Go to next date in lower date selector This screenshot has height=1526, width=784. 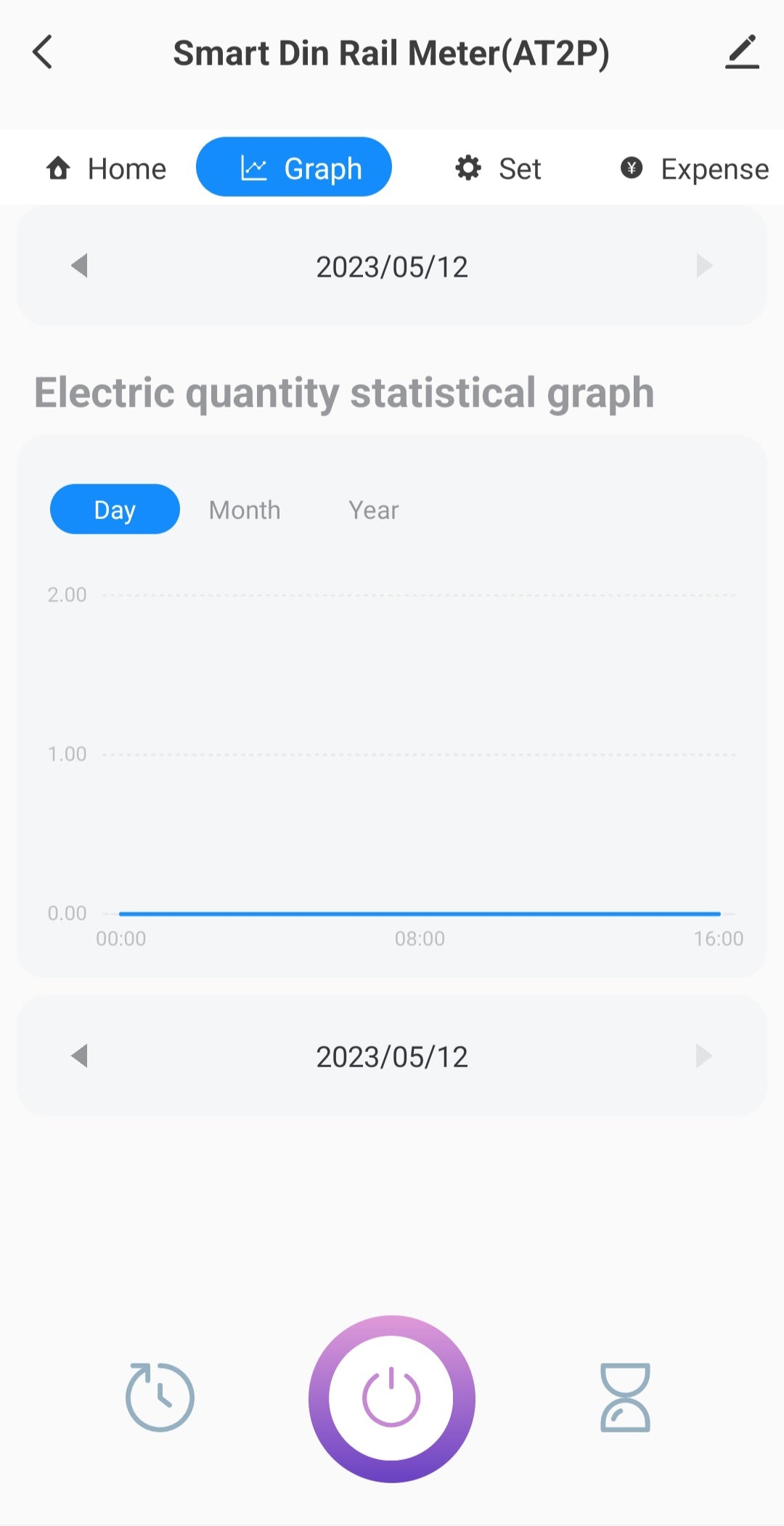pos(703,1056)
